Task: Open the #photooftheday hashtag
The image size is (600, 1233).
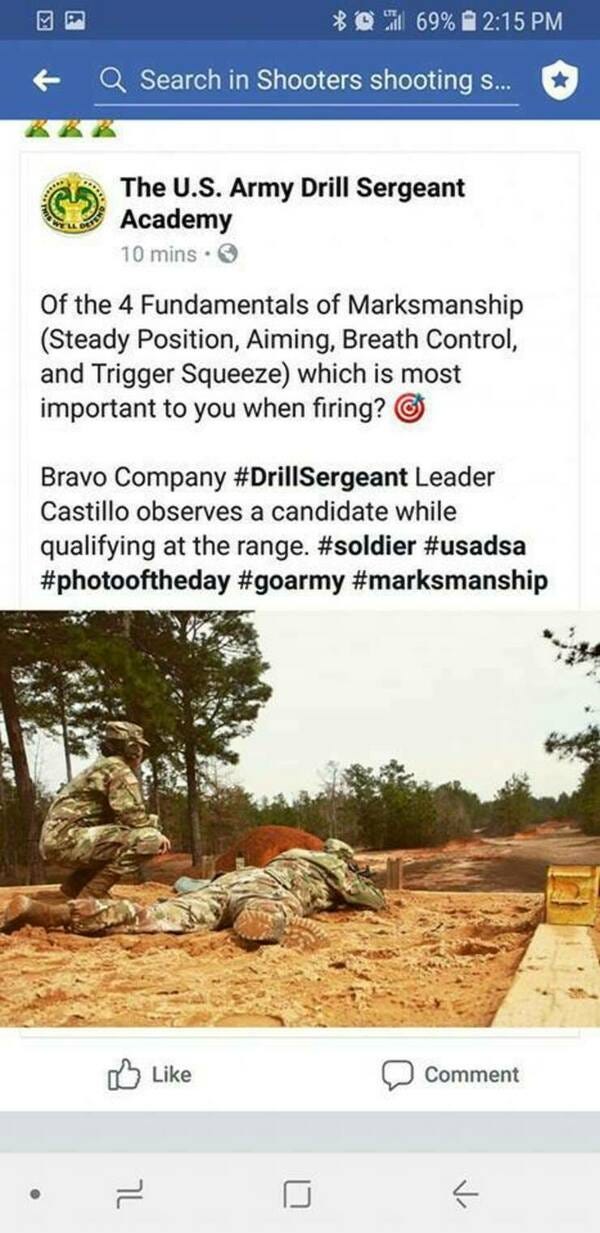Action: click(135, 581)
